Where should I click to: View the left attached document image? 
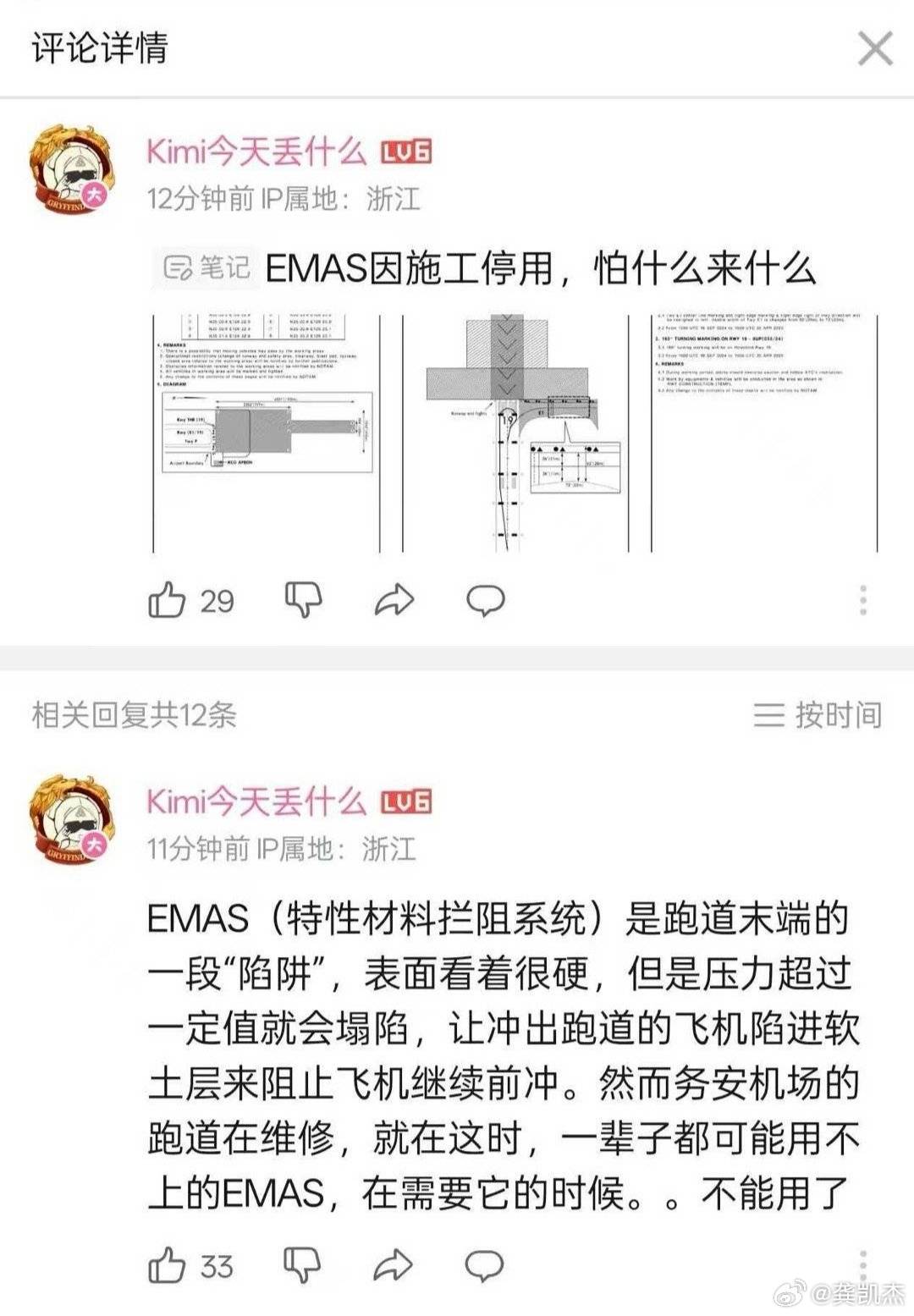266,432
